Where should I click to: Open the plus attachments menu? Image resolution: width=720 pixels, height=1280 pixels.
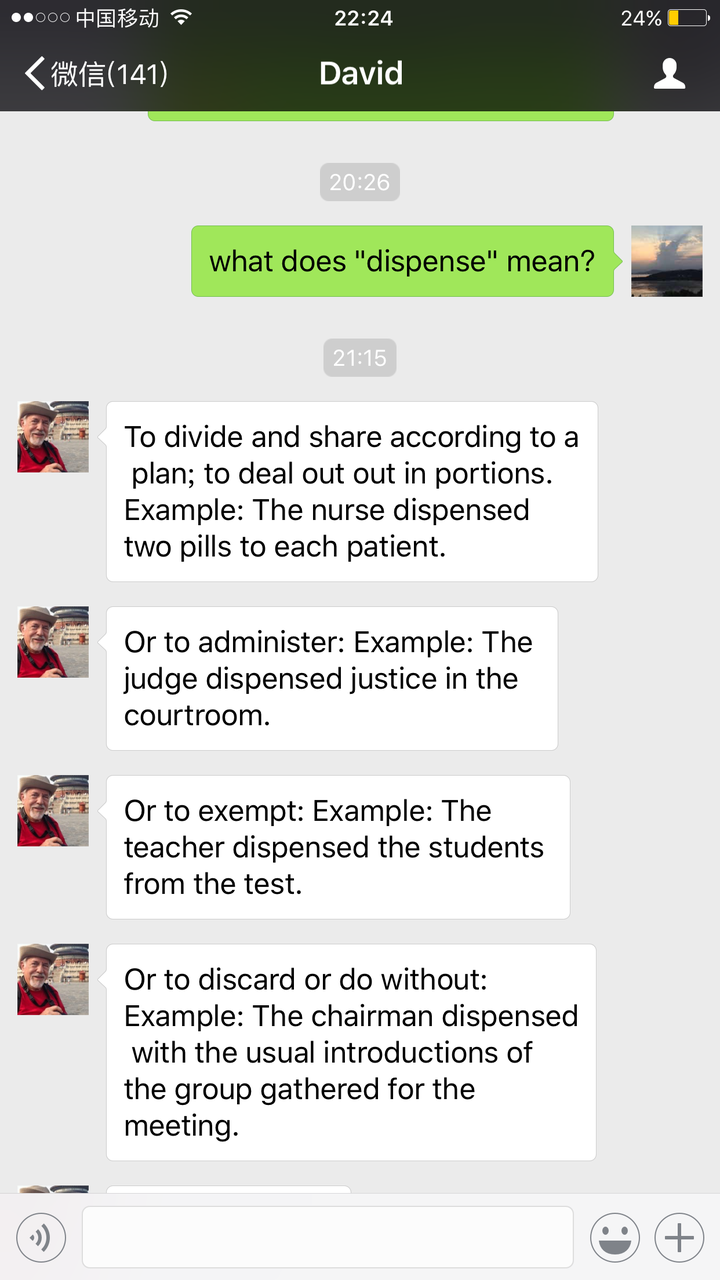pos(679,1238)
